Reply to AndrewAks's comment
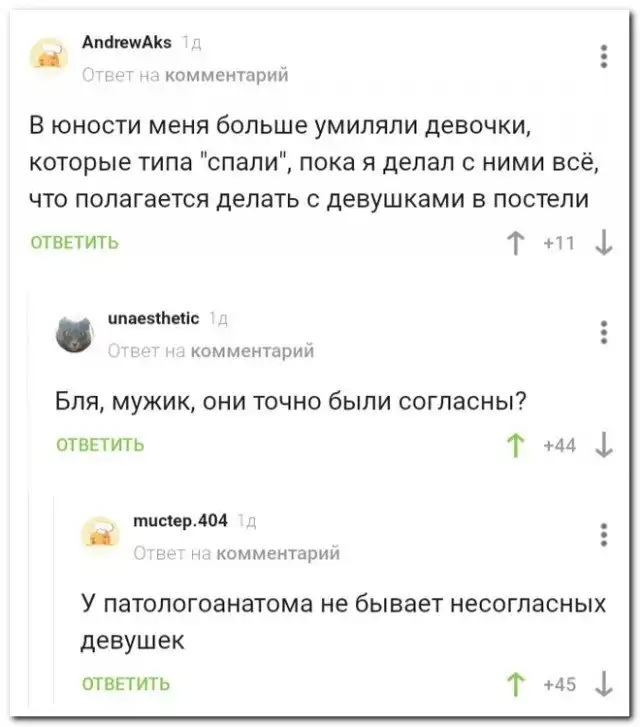This screenshot has width=640, height=727. pos(75,242)
